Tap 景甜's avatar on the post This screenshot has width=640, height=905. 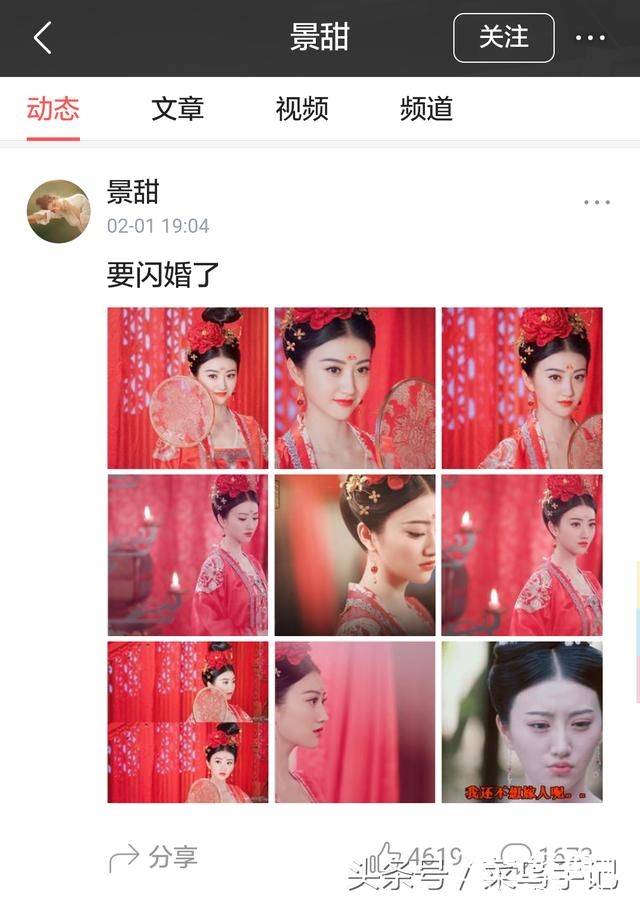[x=58, y=211]
